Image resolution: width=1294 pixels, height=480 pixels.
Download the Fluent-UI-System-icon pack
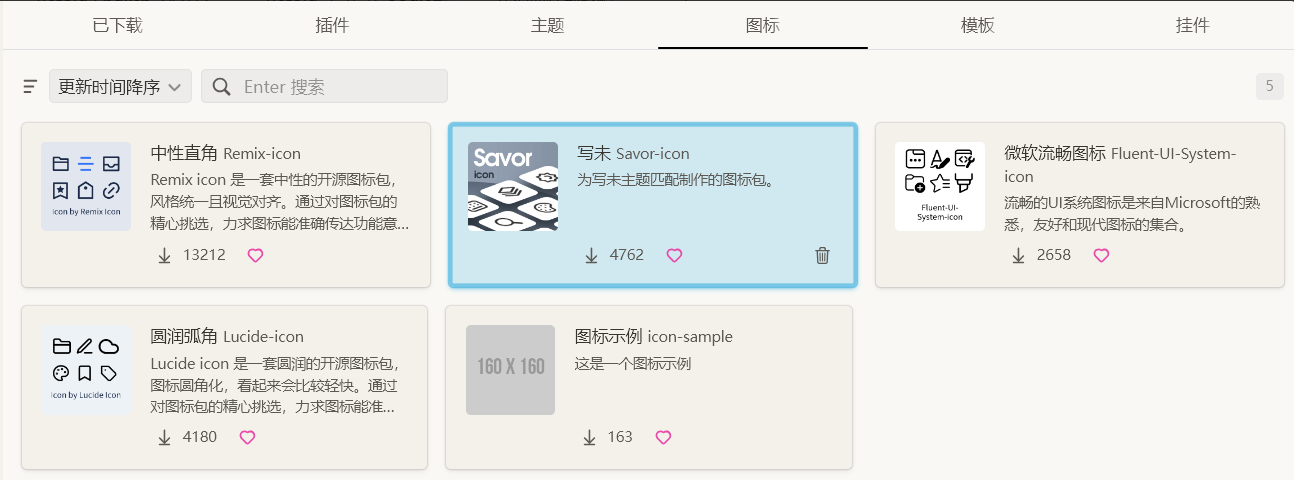point(1019,255)
